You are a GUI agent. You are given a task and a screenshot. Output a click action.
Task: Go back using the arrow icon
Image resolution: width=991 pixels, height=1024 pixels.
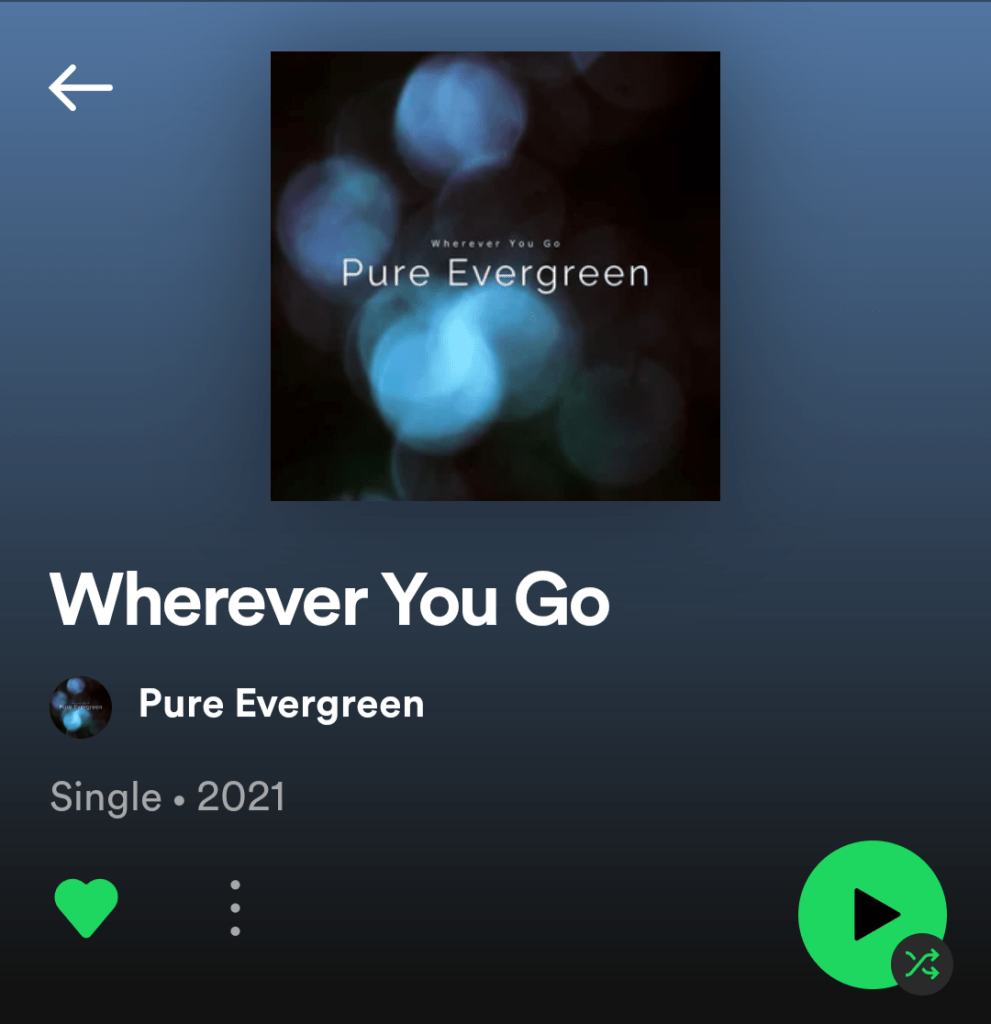point(81,88)
